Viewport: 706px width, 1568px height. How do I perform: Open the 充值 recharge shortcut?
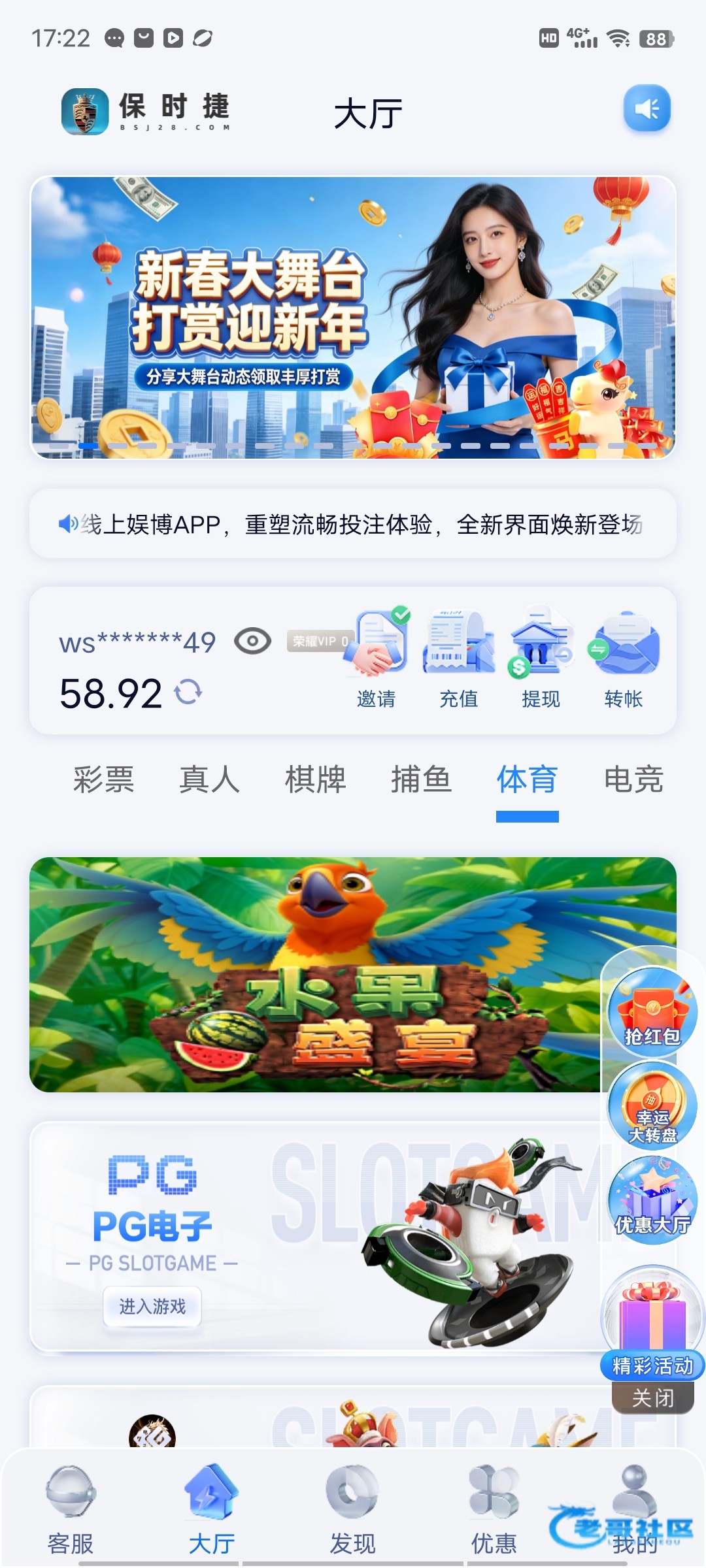tap(458, 657)
